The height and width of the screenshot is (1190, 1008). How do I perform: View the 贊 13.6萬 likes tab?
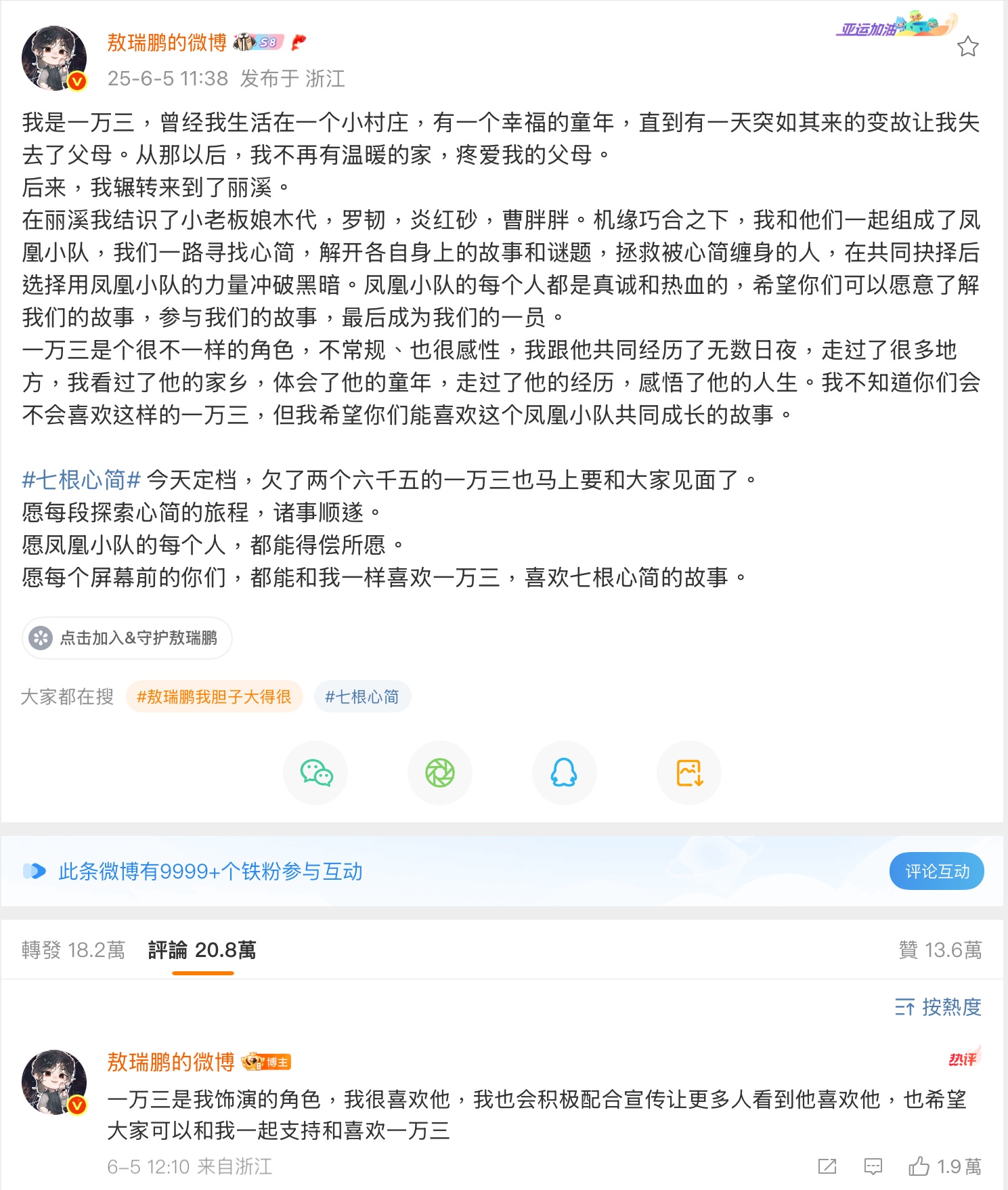[x=940, y=950]
